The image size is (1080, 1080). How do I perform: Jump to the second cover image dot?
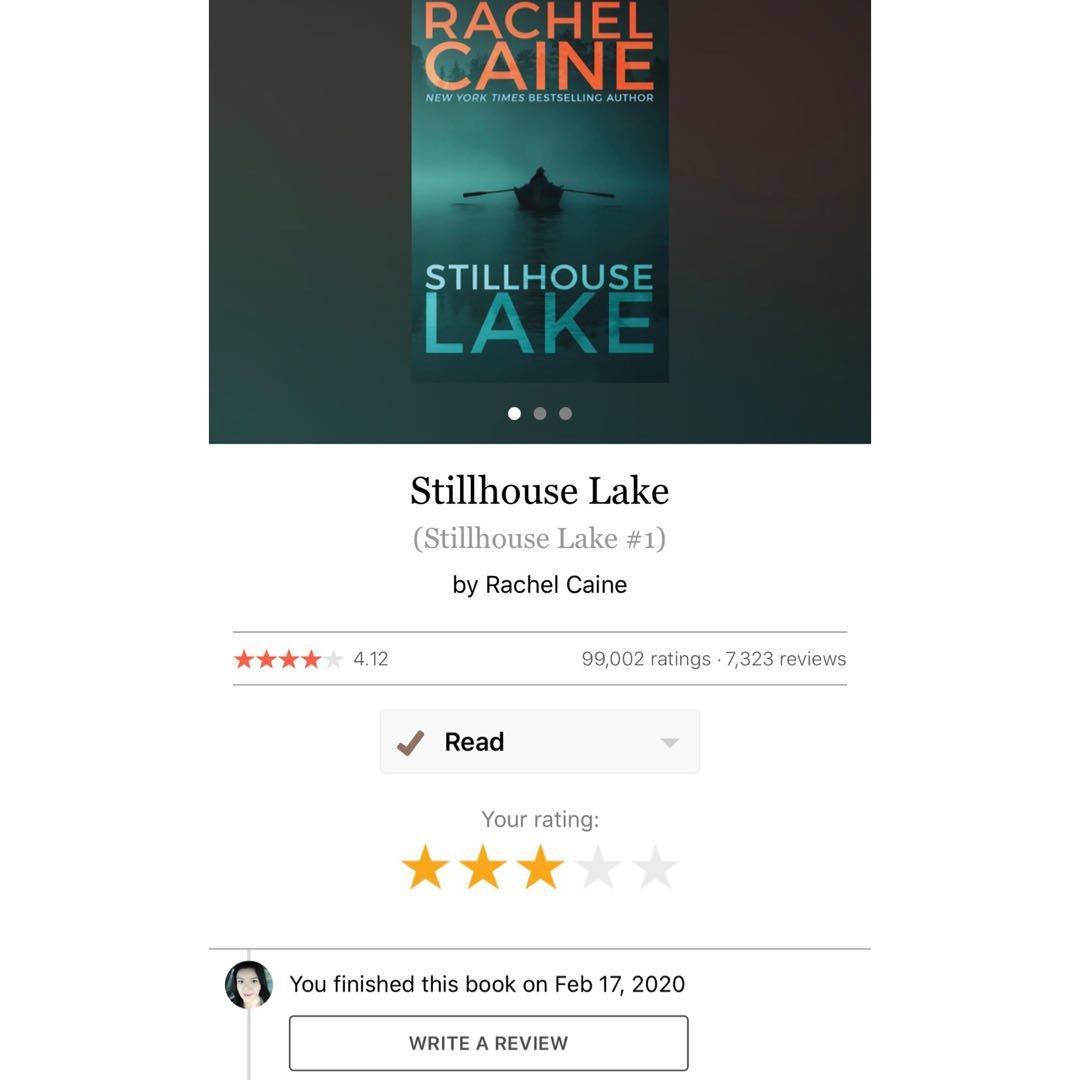pyautogui.click(x=540, y=413)
